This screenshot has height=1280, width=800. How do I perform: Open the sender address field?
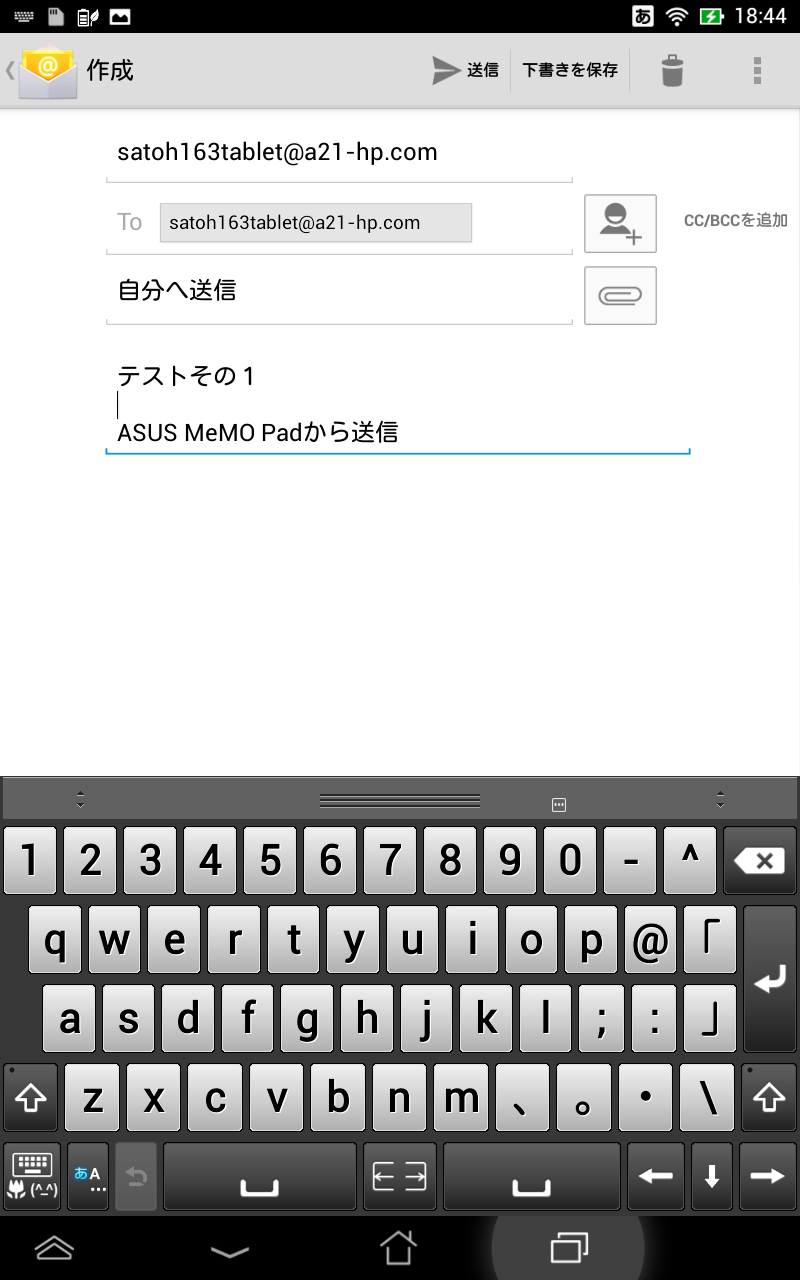coord(339,153)
